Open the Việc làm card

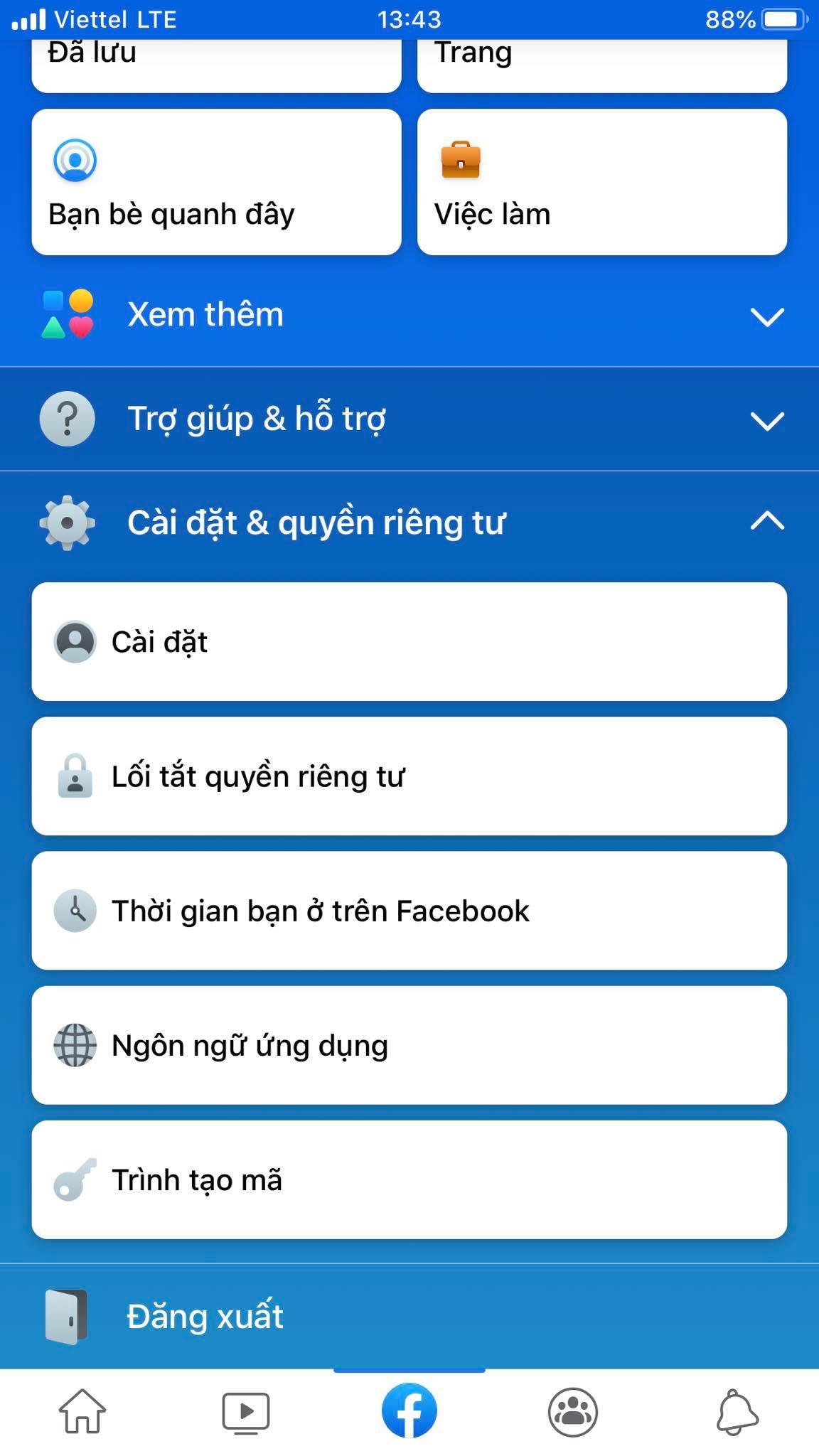(x=601, y=182)
